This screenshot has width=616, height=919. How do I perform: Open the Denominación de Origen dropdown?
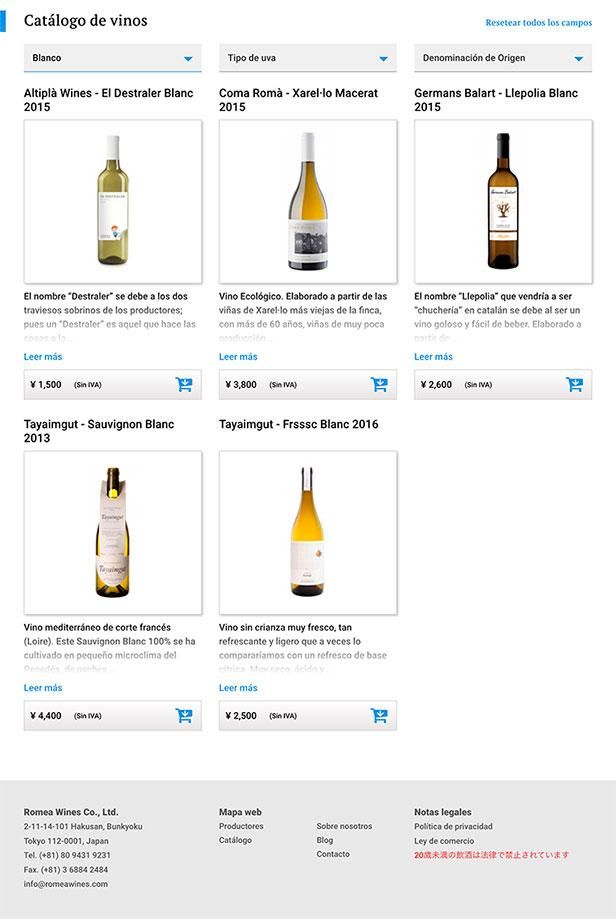(x=502, y=58)
